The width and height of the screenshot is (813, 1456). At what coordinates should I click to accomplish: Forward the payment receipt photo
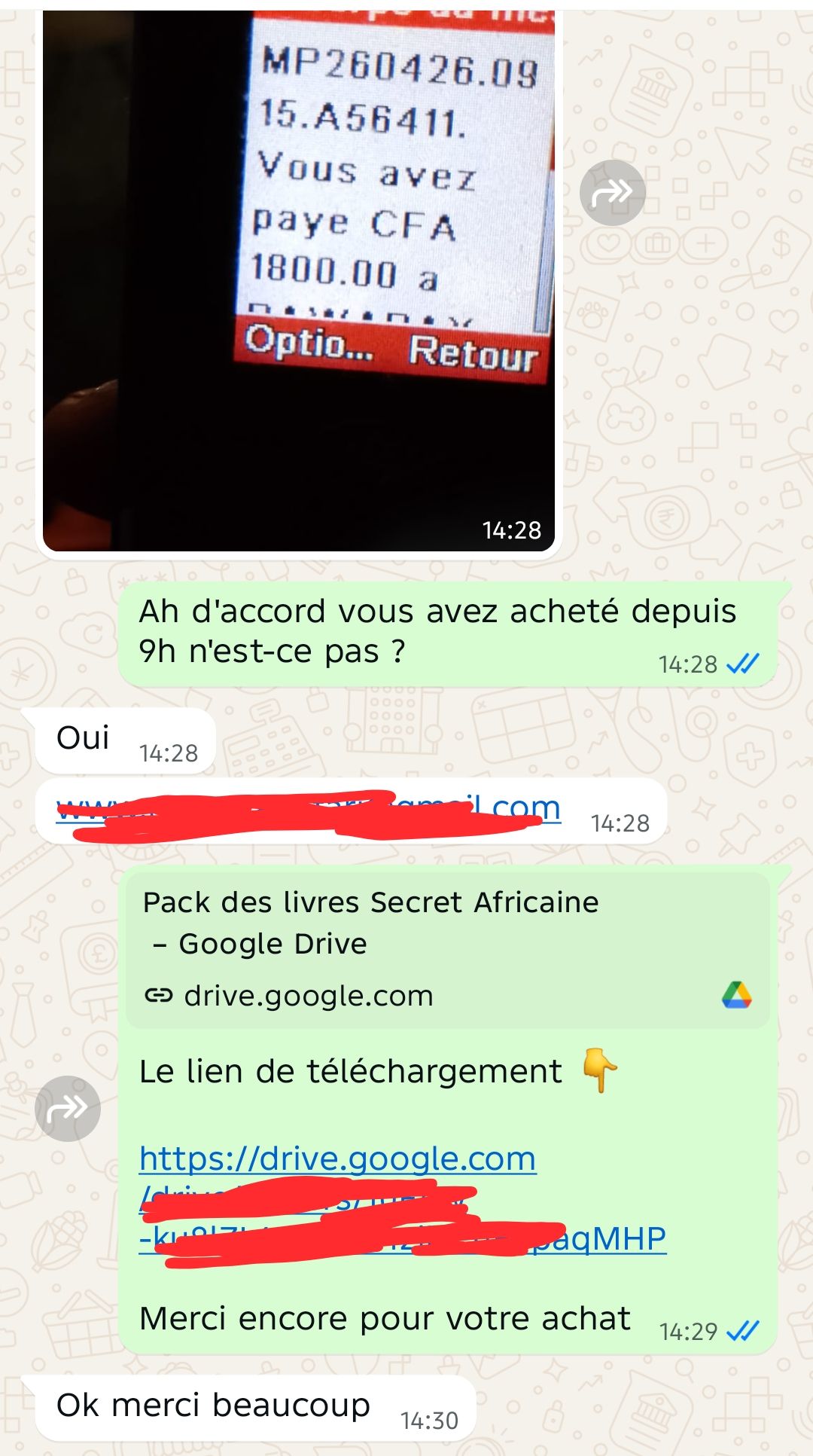tap(612, 193)
